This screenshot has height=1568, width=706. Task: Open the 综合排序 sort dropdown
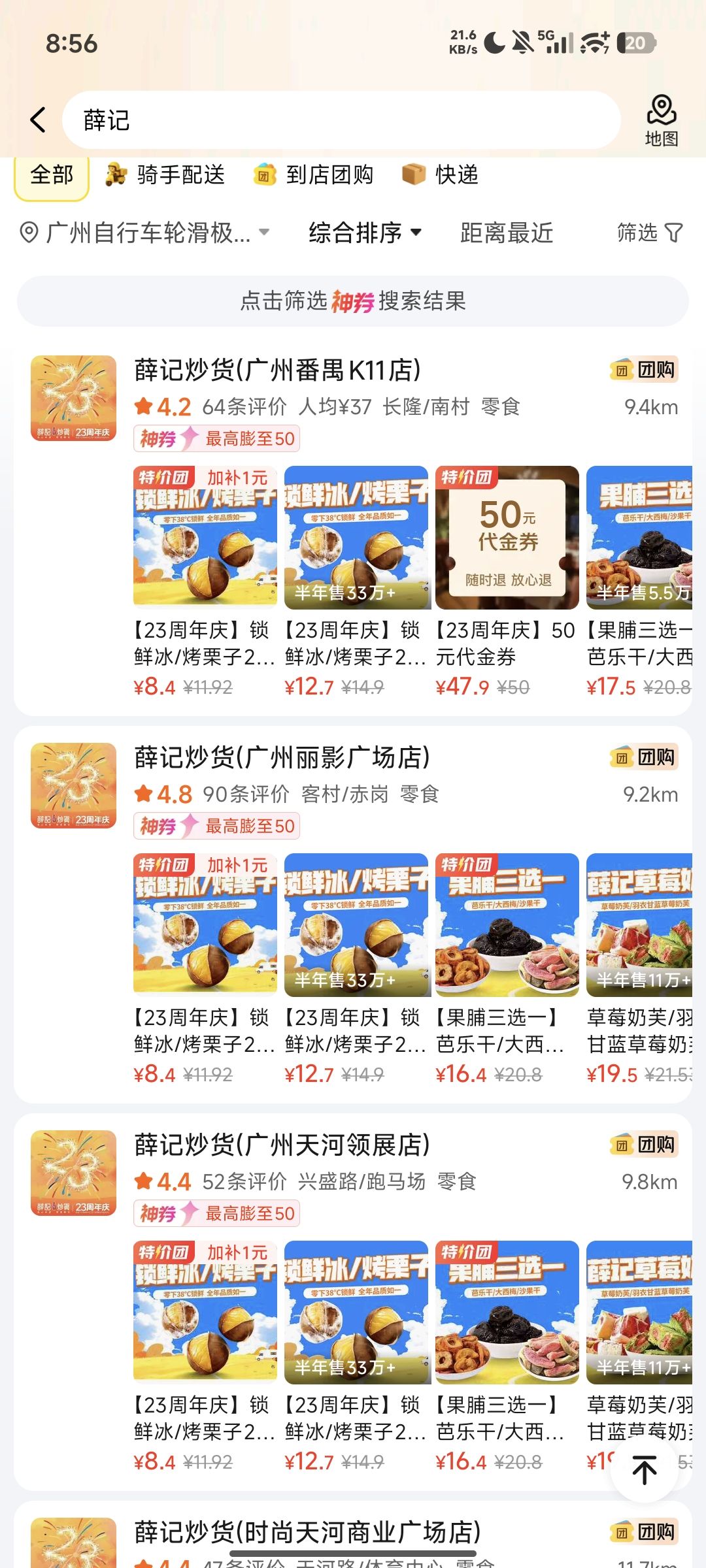click(365, 233)
